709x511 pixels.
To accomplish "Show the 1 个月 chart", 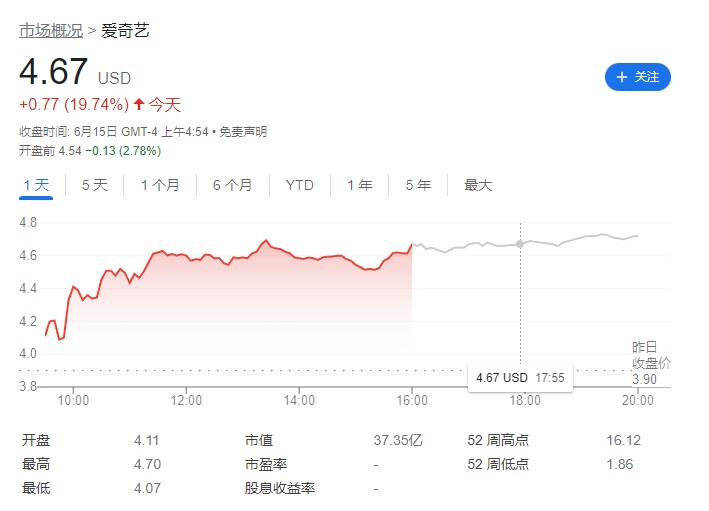I will [160, 185].
